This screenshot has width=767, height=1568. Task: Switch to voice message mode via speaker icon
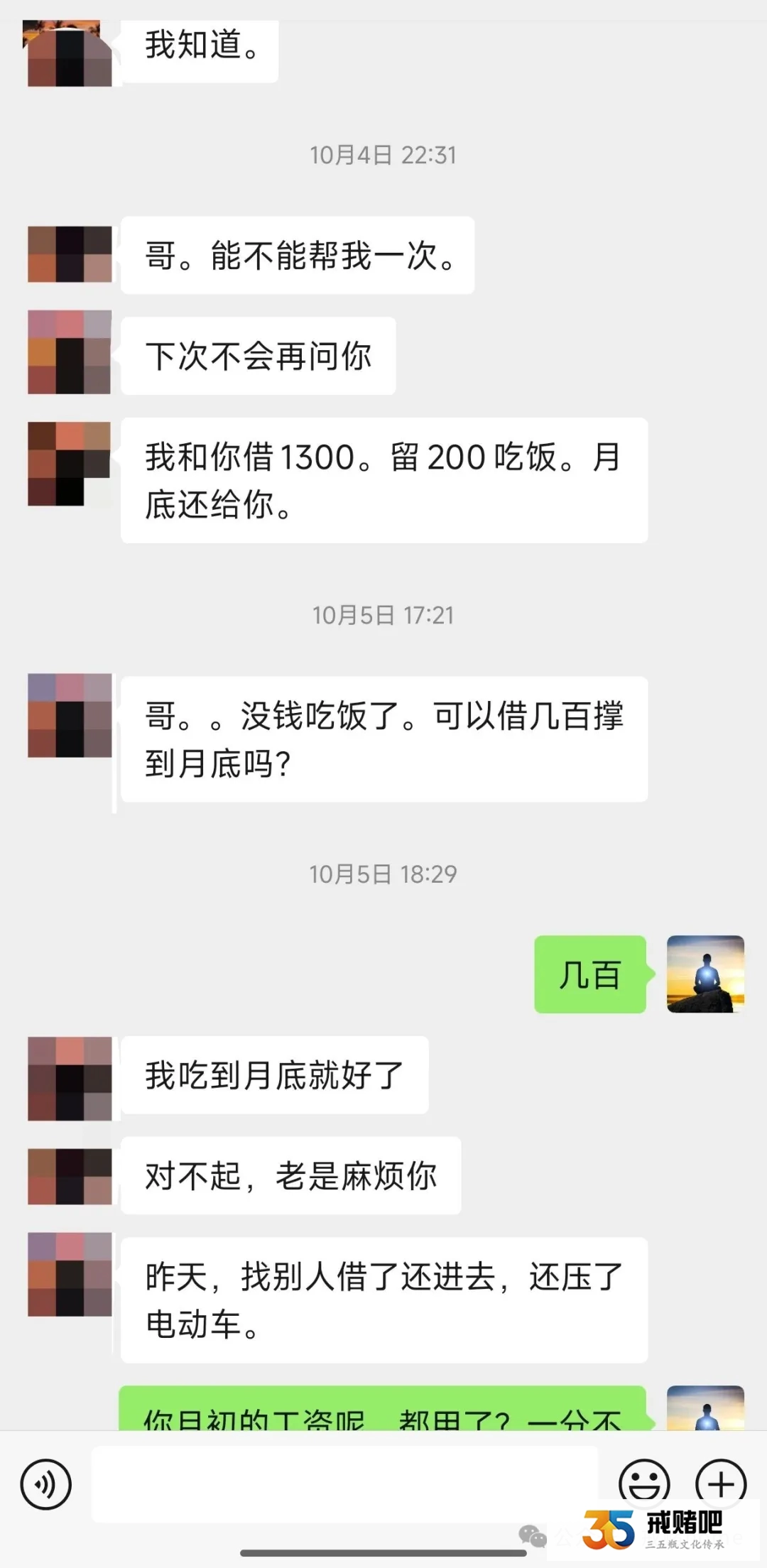[x=47, y=1484]
